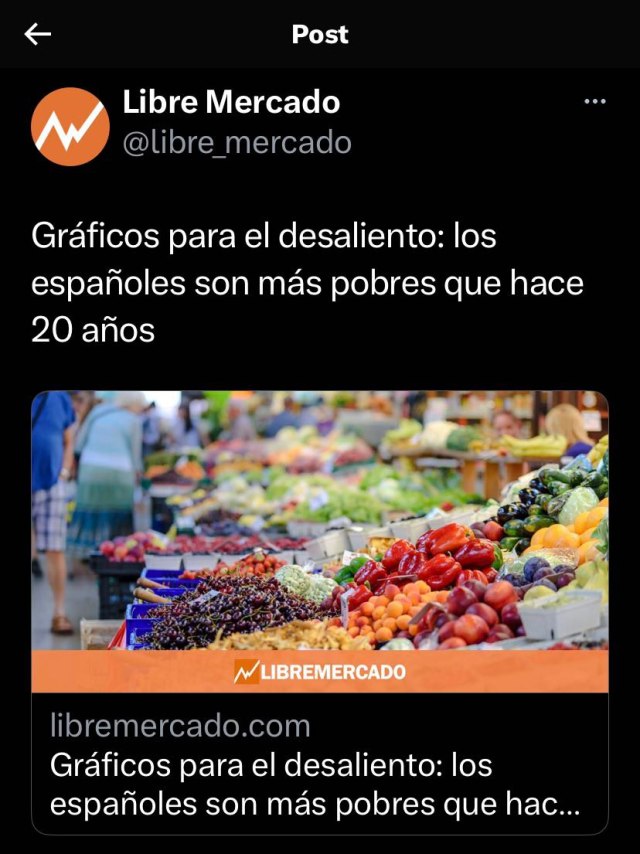Image resolution: width=640 pixels, height=854 pixels.
Task: Open the libremercado.com article card
Action: click(320, 610)
